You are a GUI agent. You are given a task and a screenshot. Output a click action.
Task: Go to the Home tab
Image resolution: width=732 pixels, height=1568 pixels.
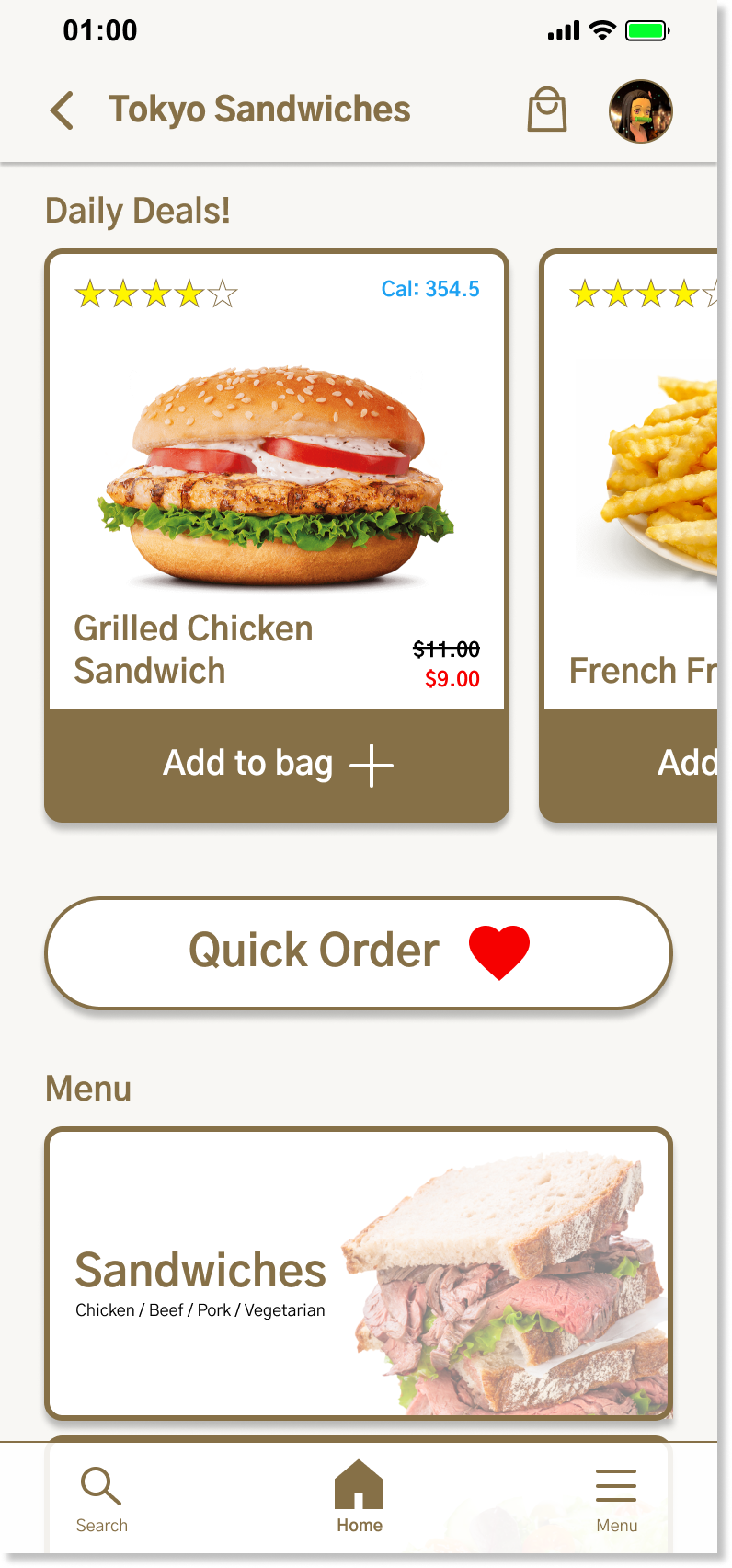tap(359, 1498)
